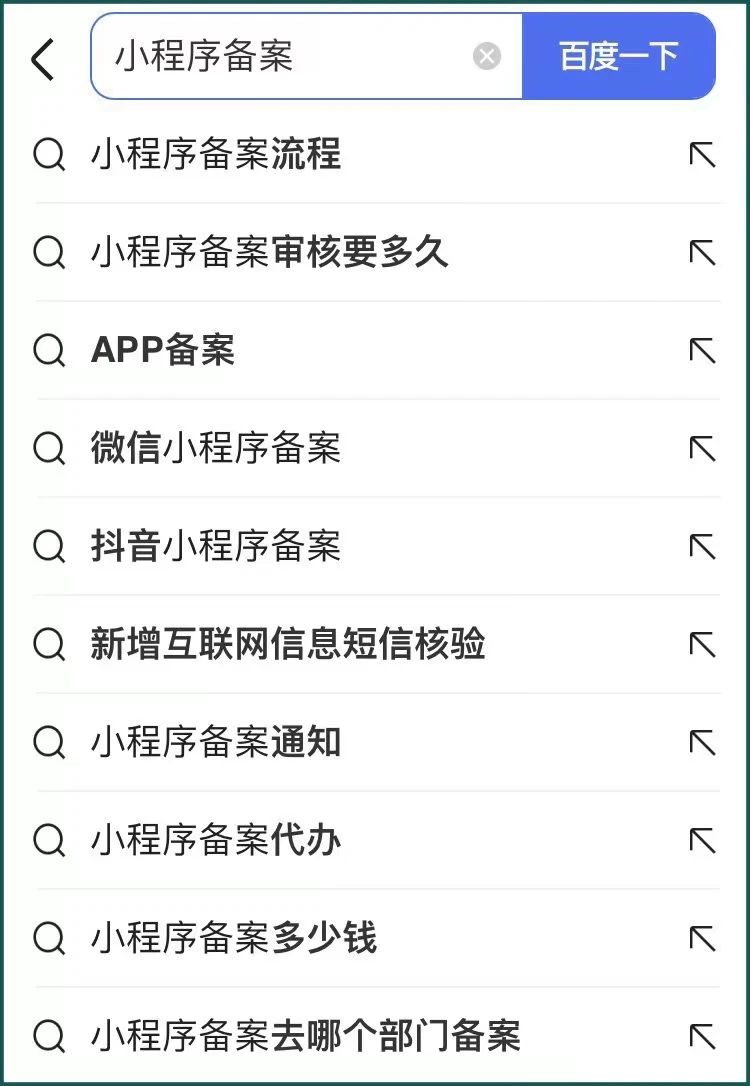The width and height of the screenshot is (750, 1086).
Task: Click the magnifier icon next to 抖音小程序备案
Action: [x=47, y=547]
